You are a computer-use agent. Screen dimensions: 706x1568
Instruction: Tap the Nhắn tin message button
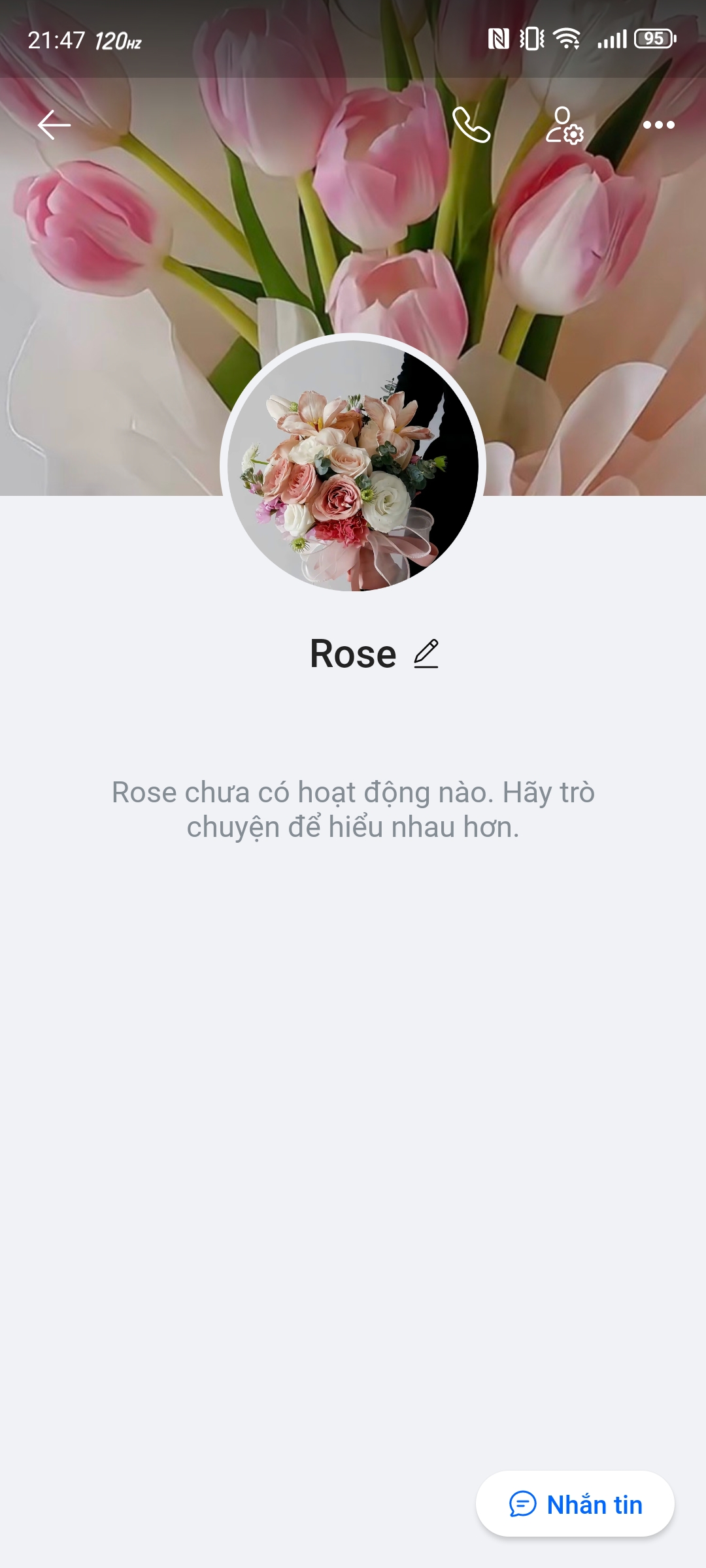coord(575,1504)
